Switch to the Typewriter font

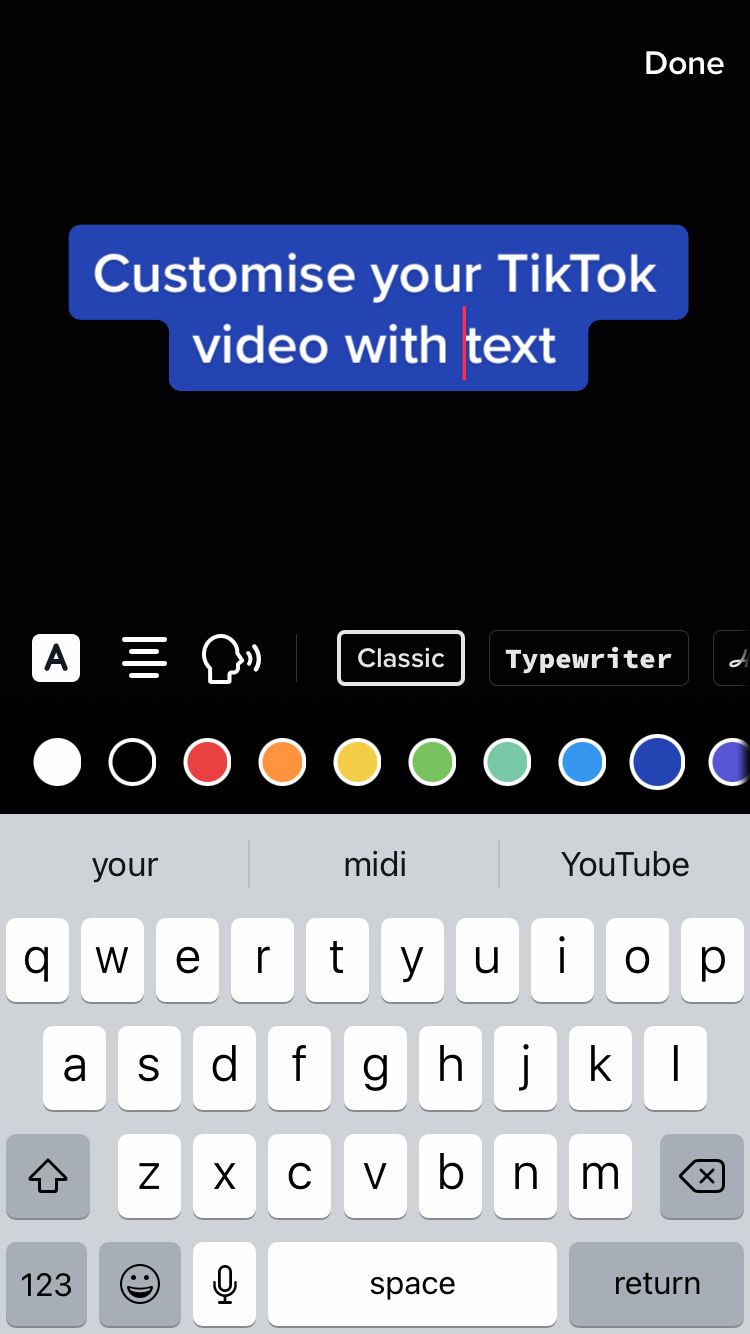[588, 658]
